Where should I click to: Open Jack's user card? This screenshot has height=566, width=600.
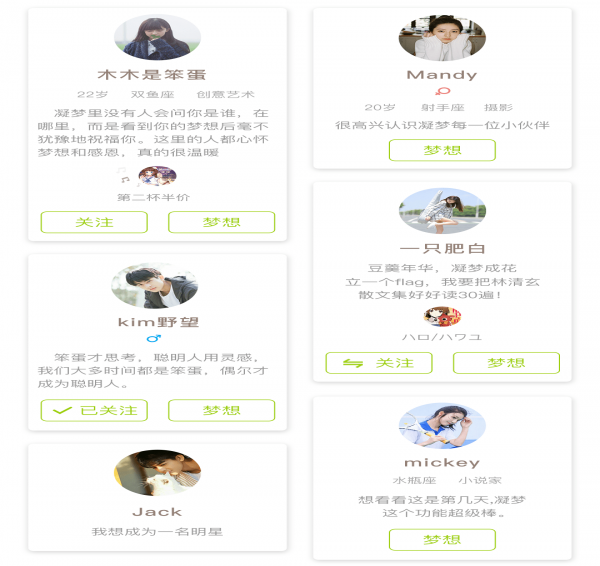point(157,497)
